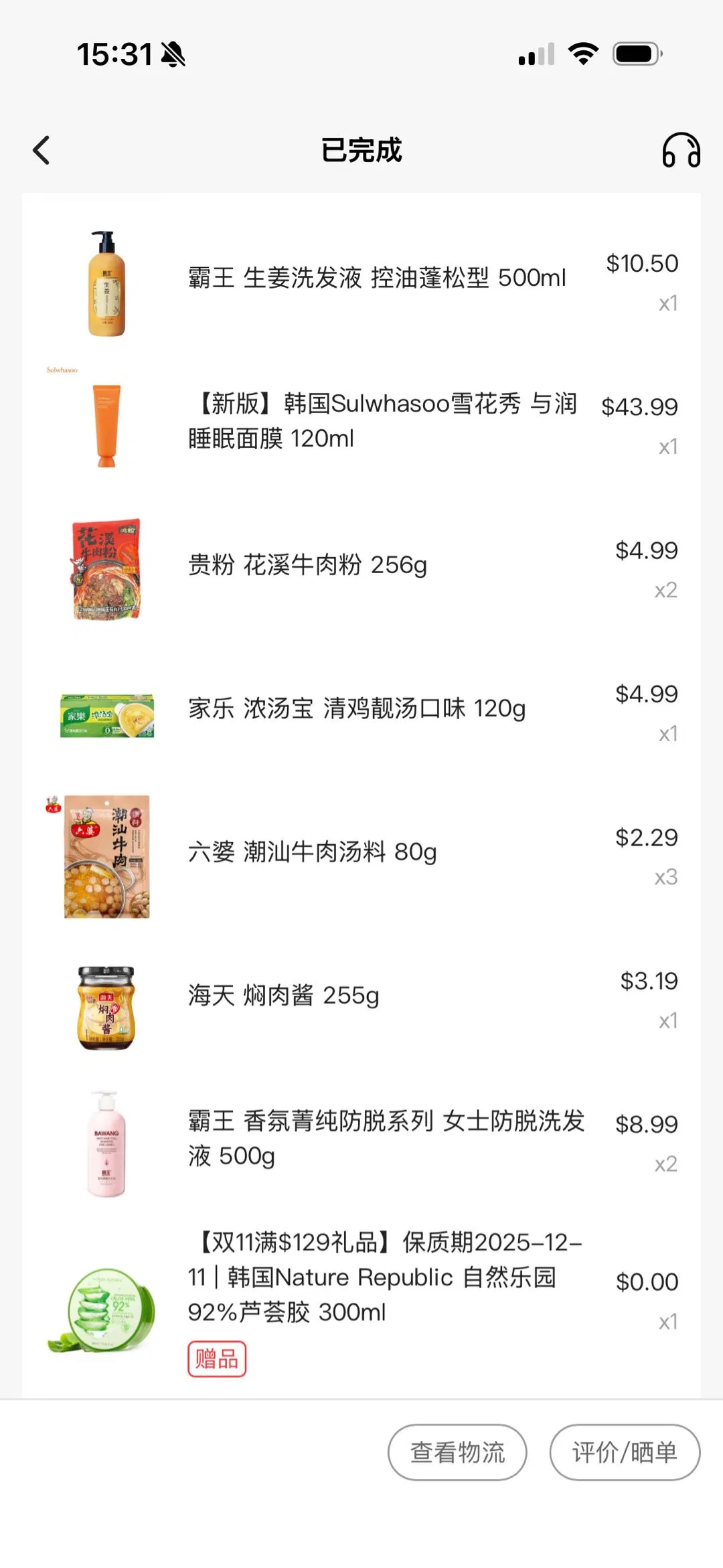View Nature Republic 92%芦荟胶 gift item
This screenshot has height=1568, width=723.
[385, 1277]
